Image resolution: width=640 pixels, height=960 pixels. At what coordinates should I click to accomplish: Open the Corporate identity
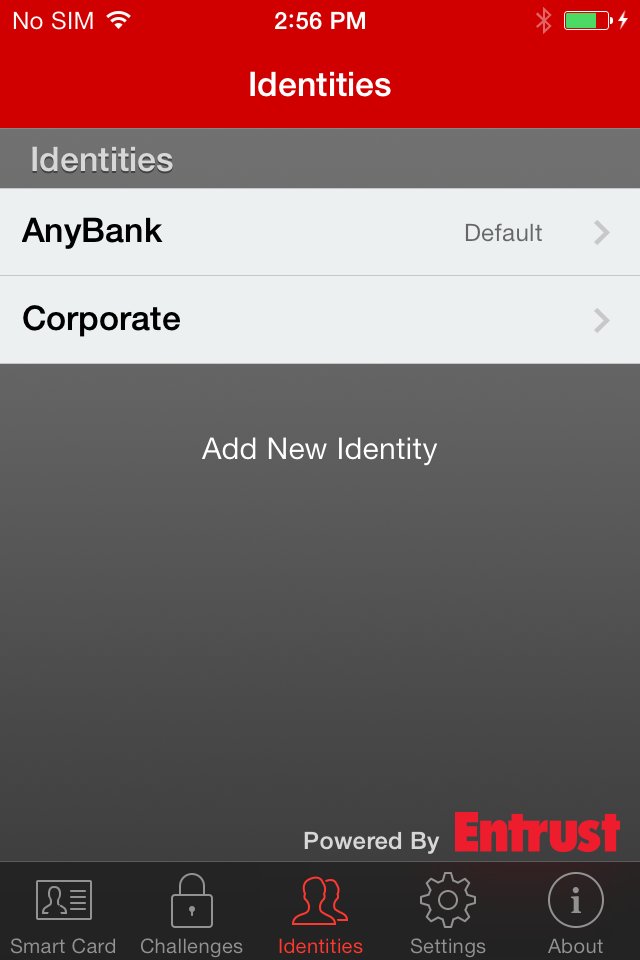[x=320, y=320]
